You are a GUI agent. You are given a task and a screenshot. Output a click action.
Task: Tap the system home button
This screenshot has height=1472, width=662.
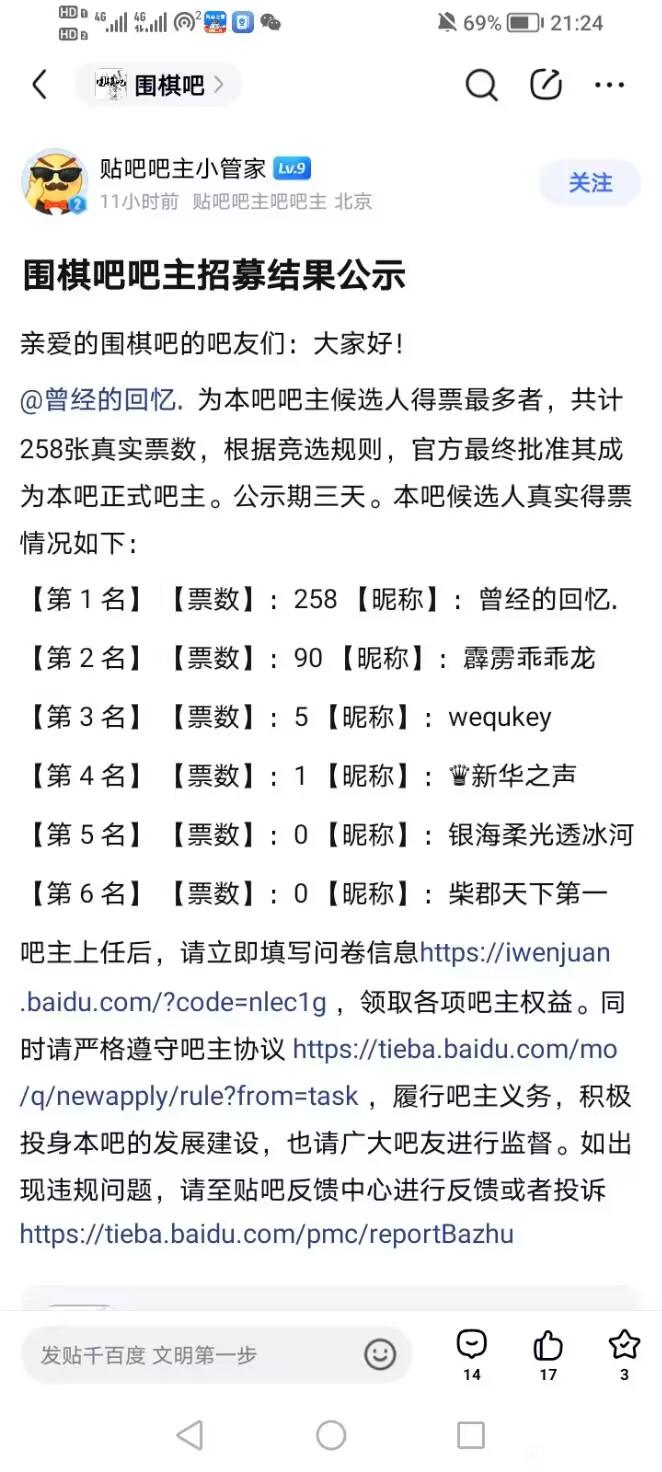pyautogui.click(x=331, y=1436)
